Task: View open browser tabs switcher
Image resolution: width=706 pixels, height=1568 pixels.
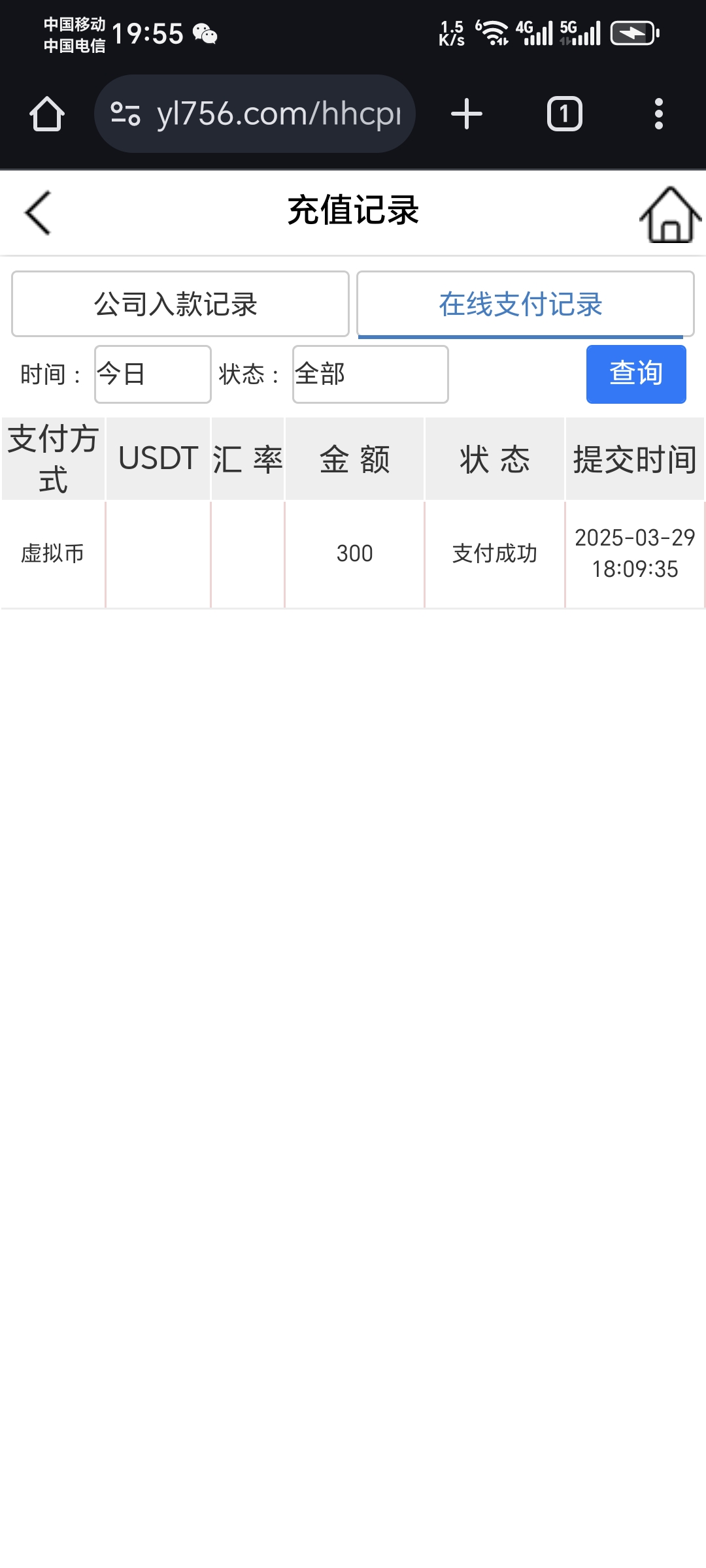Action: tap(564, 114)
